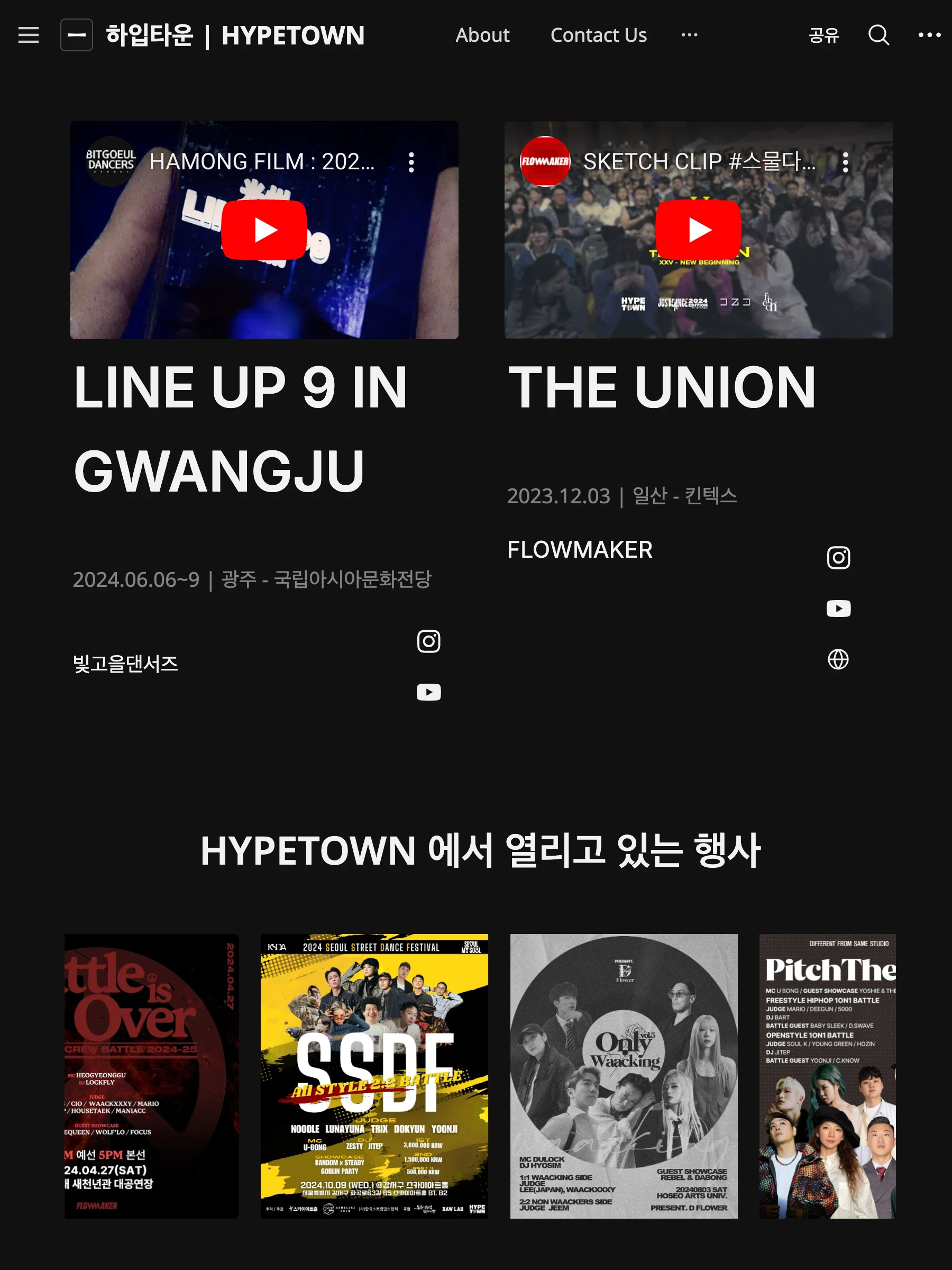Image resolution: width=952 pixels, height=1270 pixels.
Task: Visit FLOWMAKER's website via globe icon
Action: pos(838,659)
